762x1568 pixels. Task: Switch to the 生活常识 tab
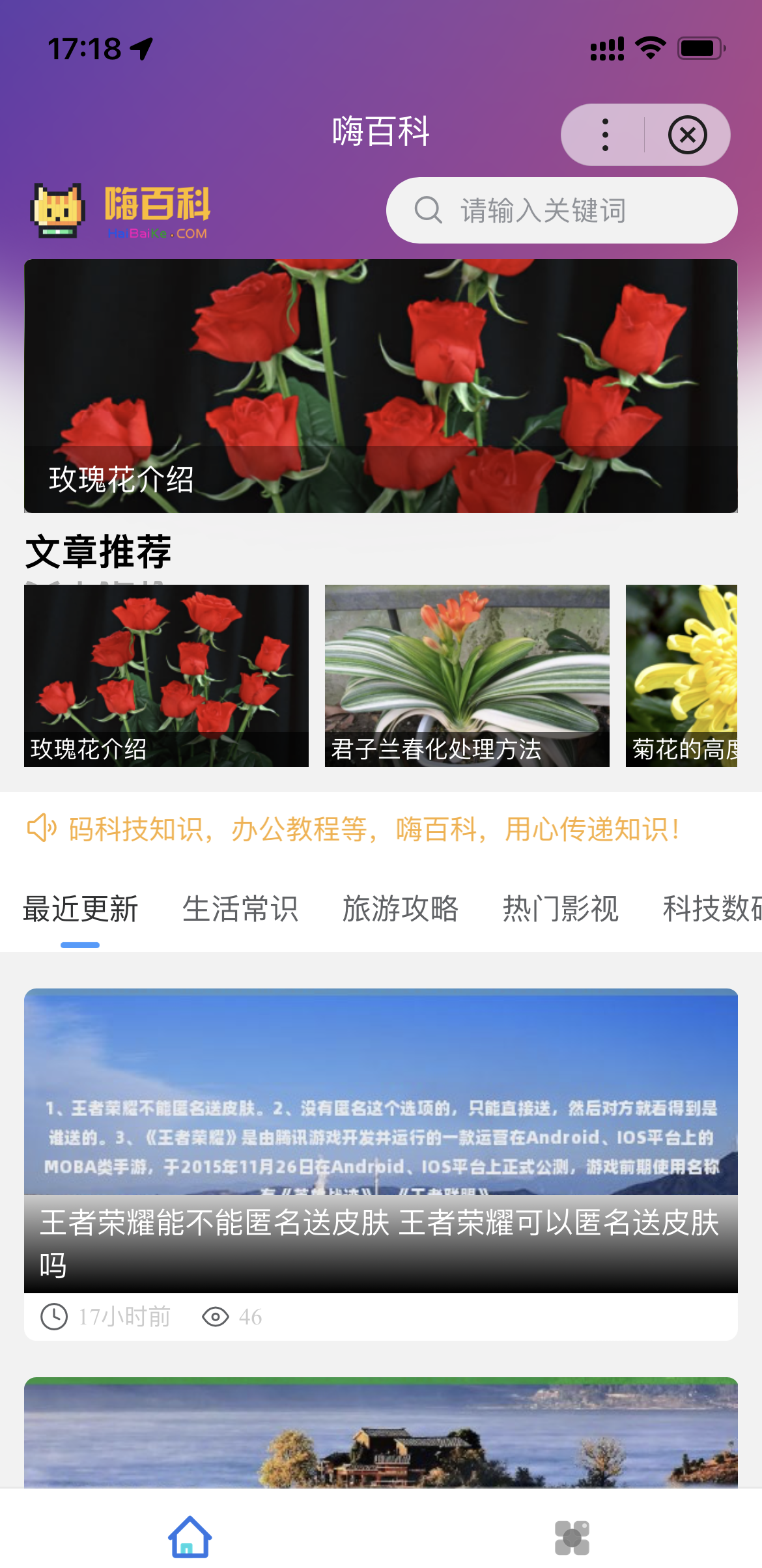(240, 910)
